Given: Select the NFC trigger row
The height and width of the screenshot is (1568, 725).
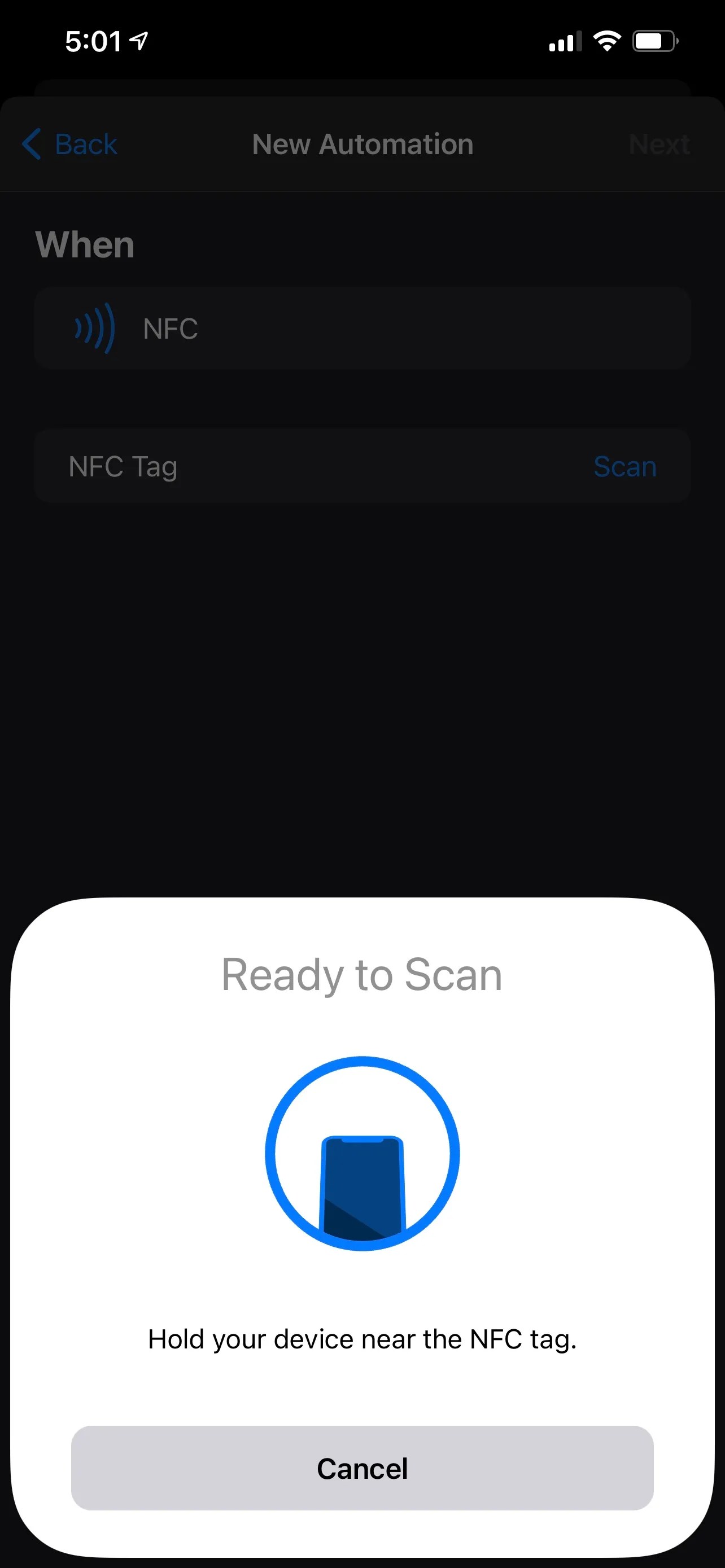Looking at the screenshot, I should pyautogui.click(x=362, y=329).
